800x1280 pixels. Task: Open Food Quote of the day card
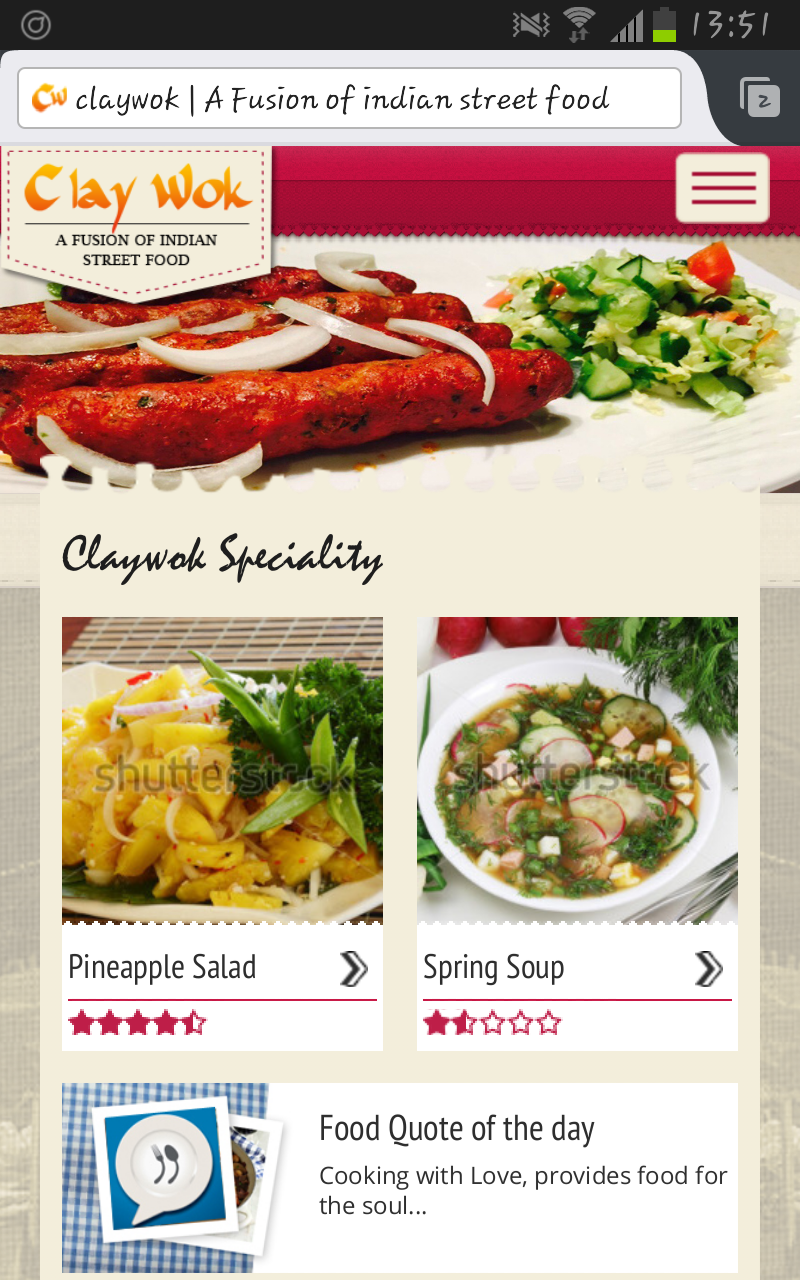click(x=400, y=1177)
